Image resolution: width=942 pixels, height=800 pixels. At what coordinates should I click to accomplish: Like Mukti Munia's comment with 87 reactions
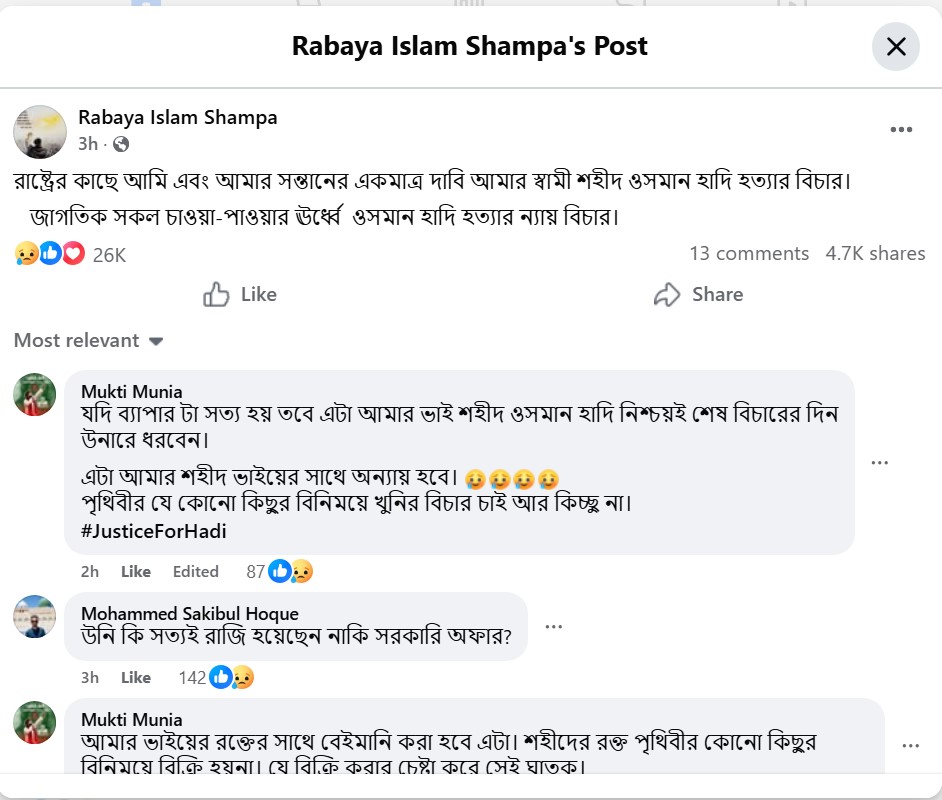point(135,572)
